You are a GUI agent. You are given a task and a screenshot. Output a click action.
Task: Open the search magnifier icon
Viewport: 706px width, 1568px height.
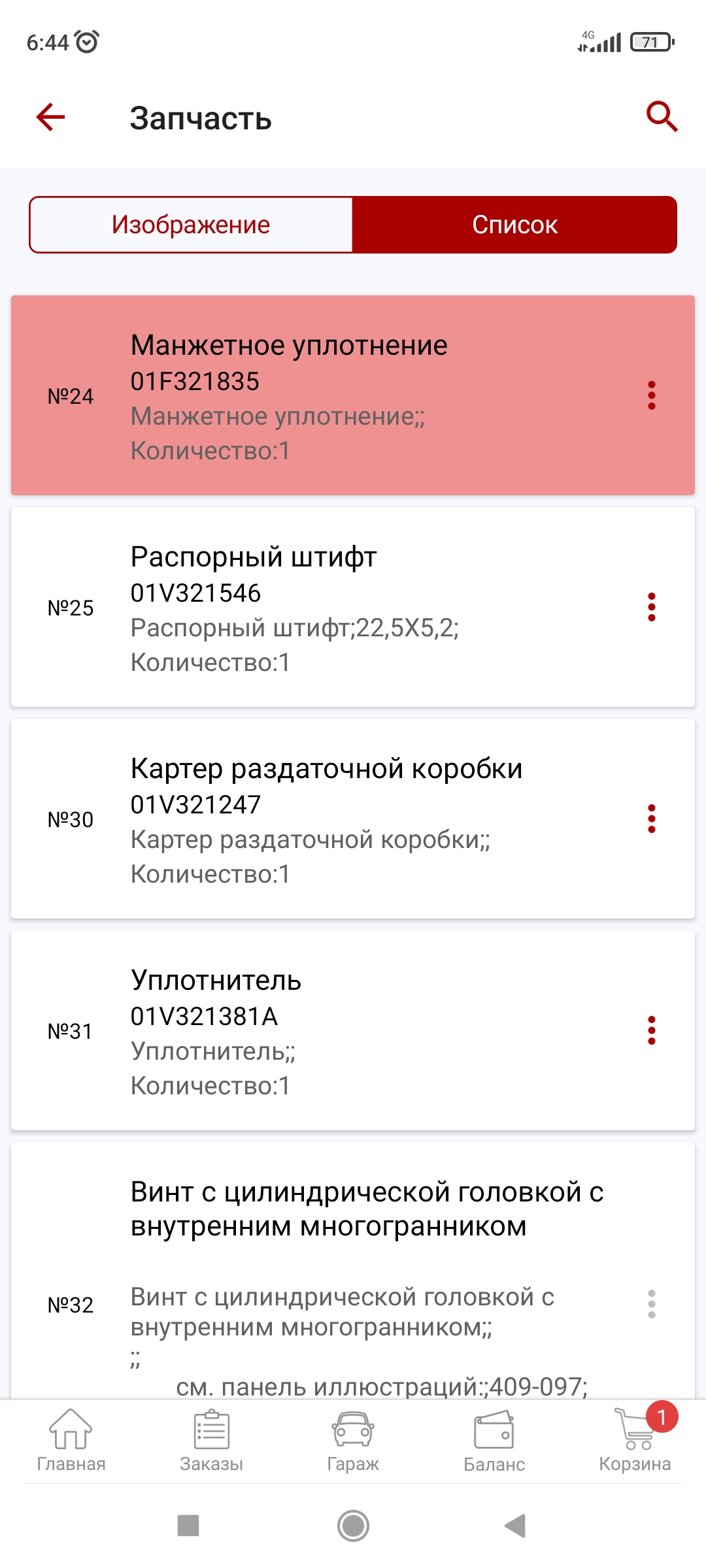click(x=662, y=117)
